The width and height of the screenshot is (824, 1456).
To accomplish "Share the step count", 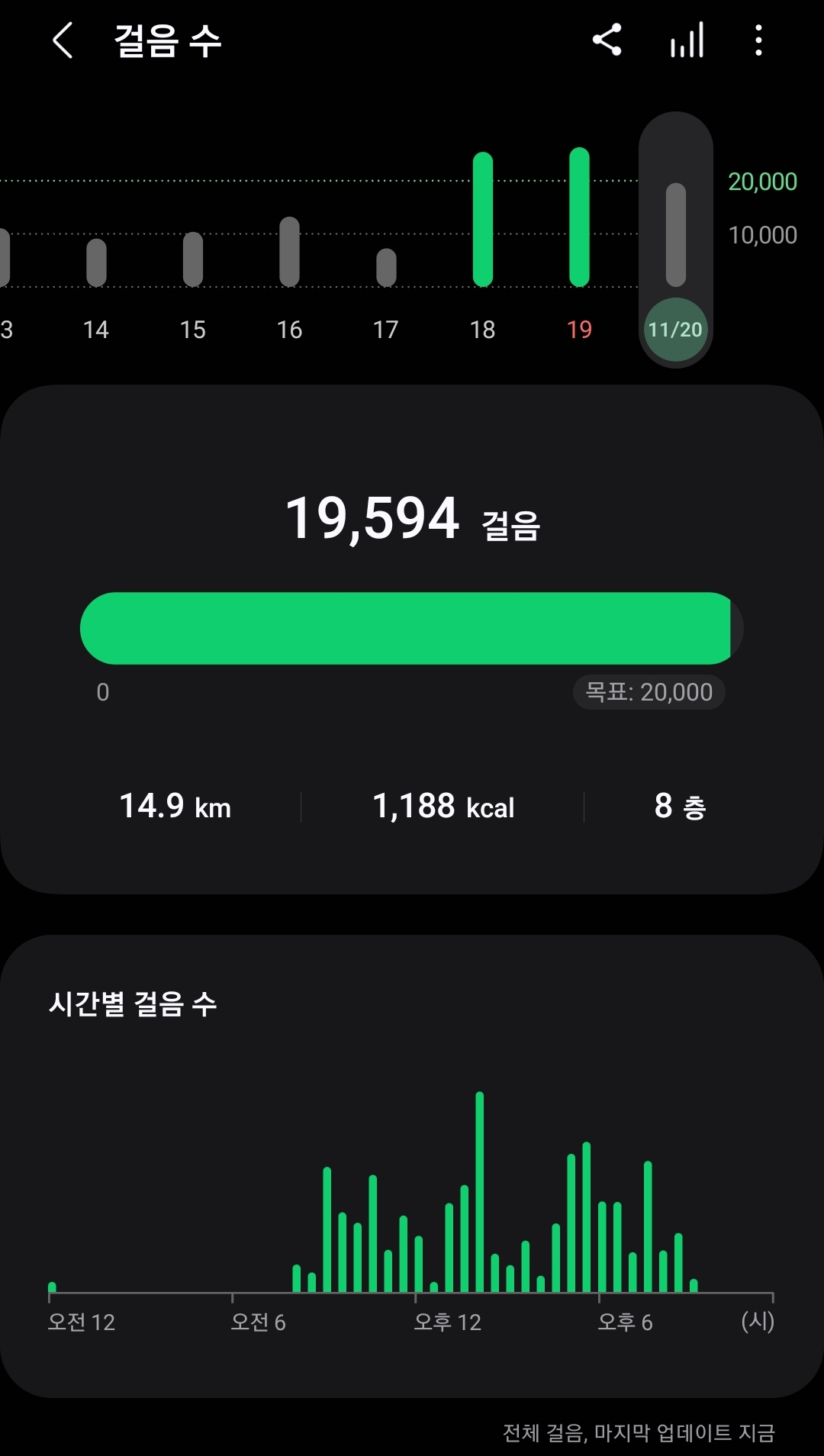I will click(x=607, y=40).
